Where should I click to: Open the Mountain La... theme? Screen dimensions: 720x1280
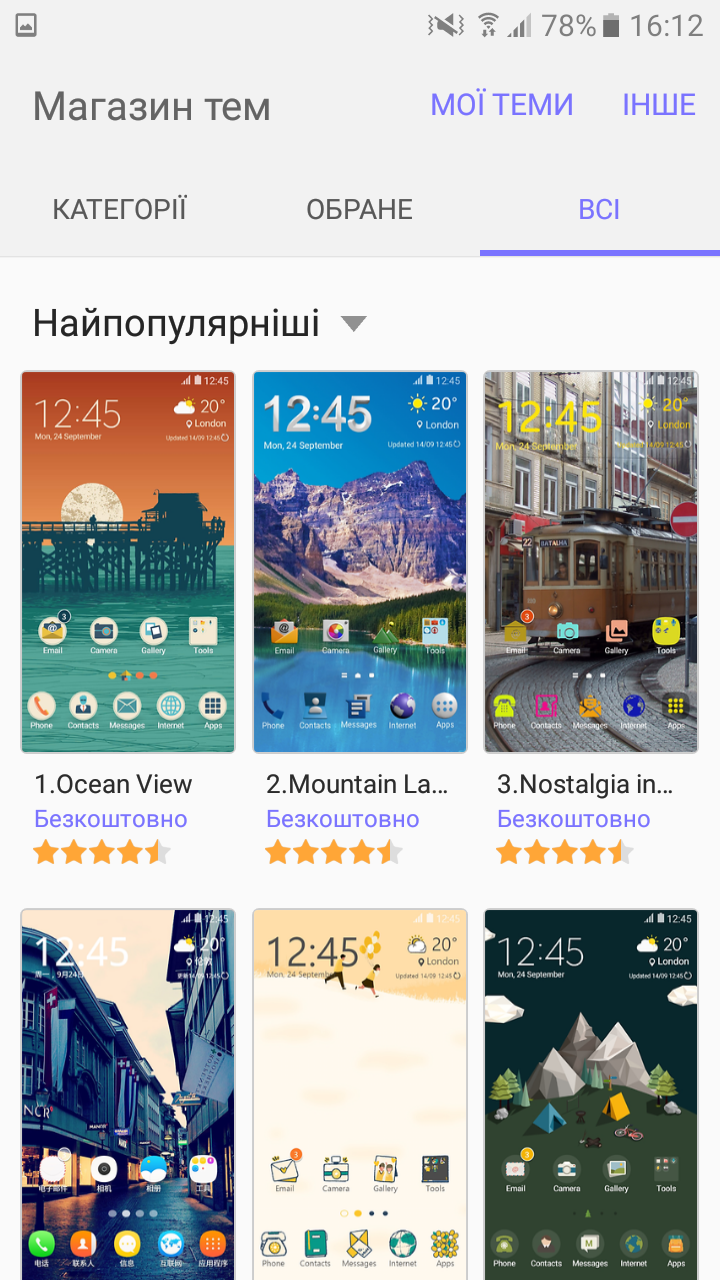click(359, 562)
